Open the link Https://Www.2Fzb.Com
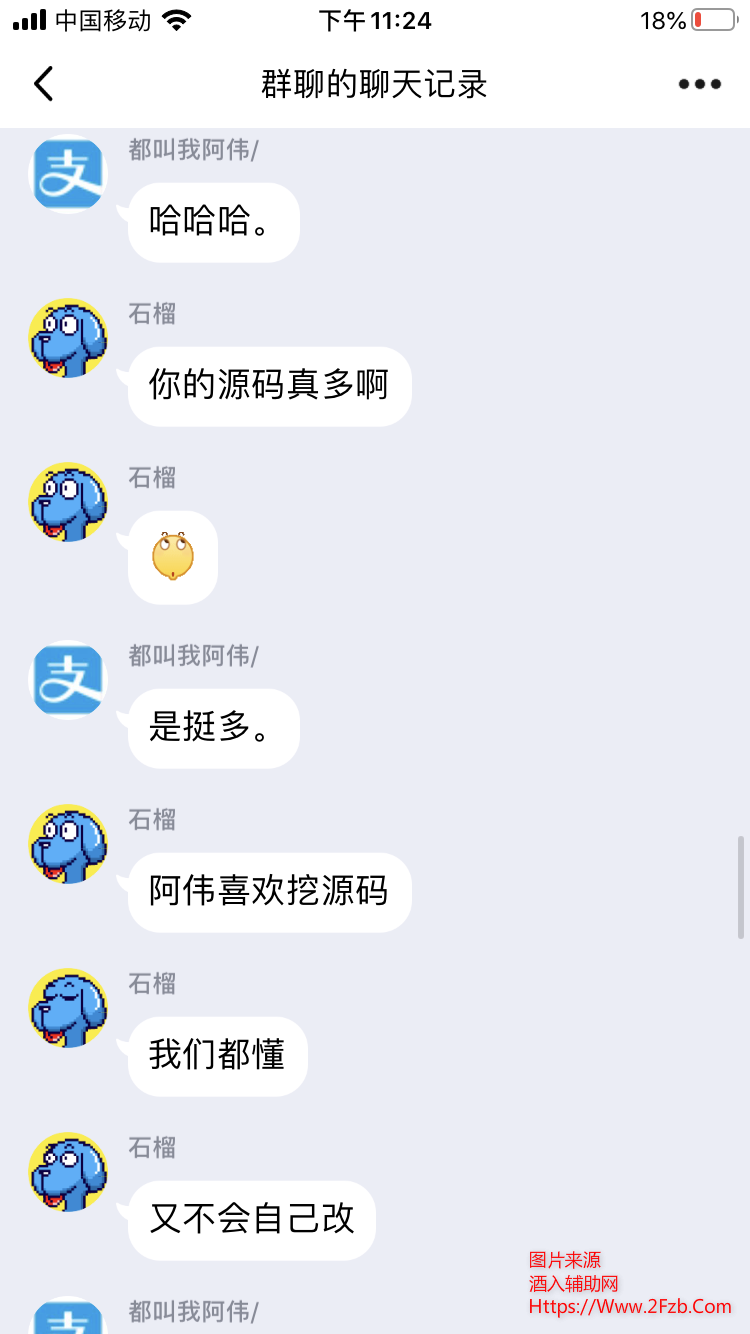The height and width of the screenshot is (1334, 750). 628,1307
